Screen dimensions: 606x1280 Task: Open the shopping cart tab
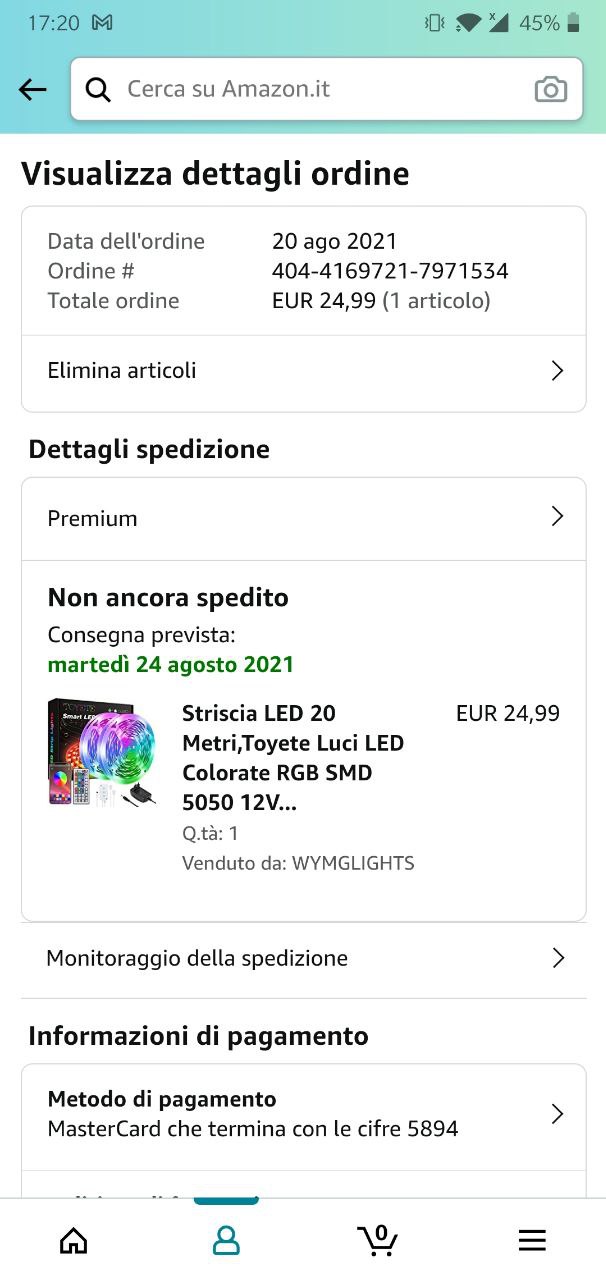tap(378, 1241)
